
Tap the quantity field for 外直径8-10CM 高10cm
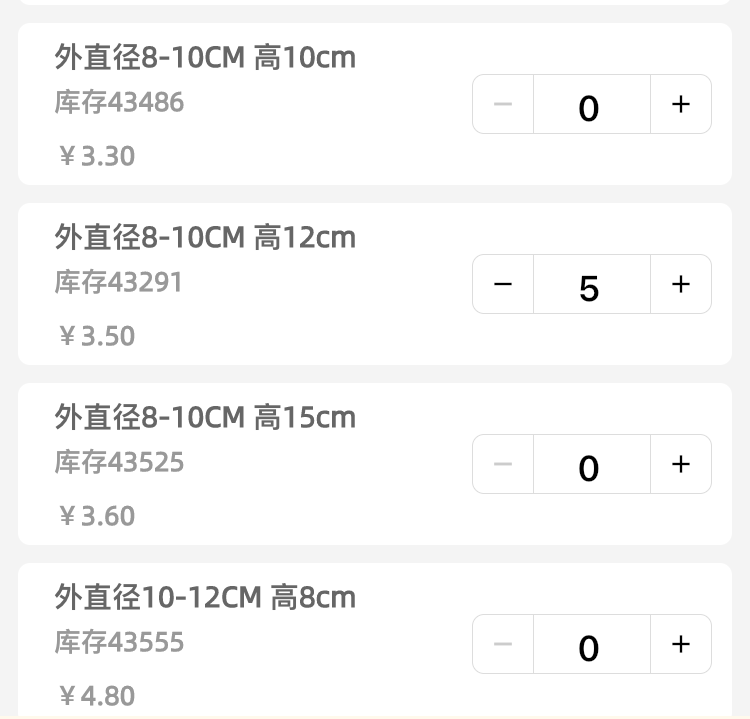click(x=591, y=104)
